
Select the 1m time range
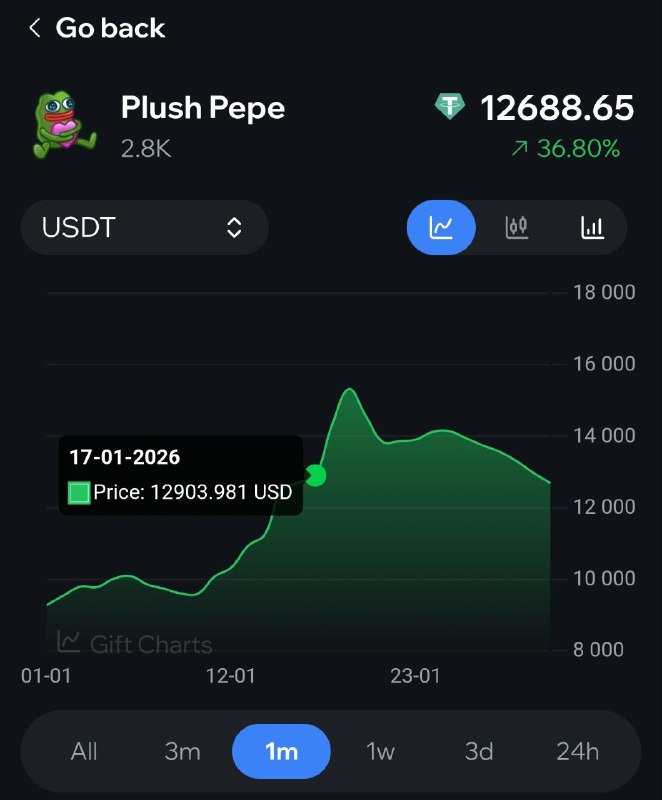click(281, 751)
